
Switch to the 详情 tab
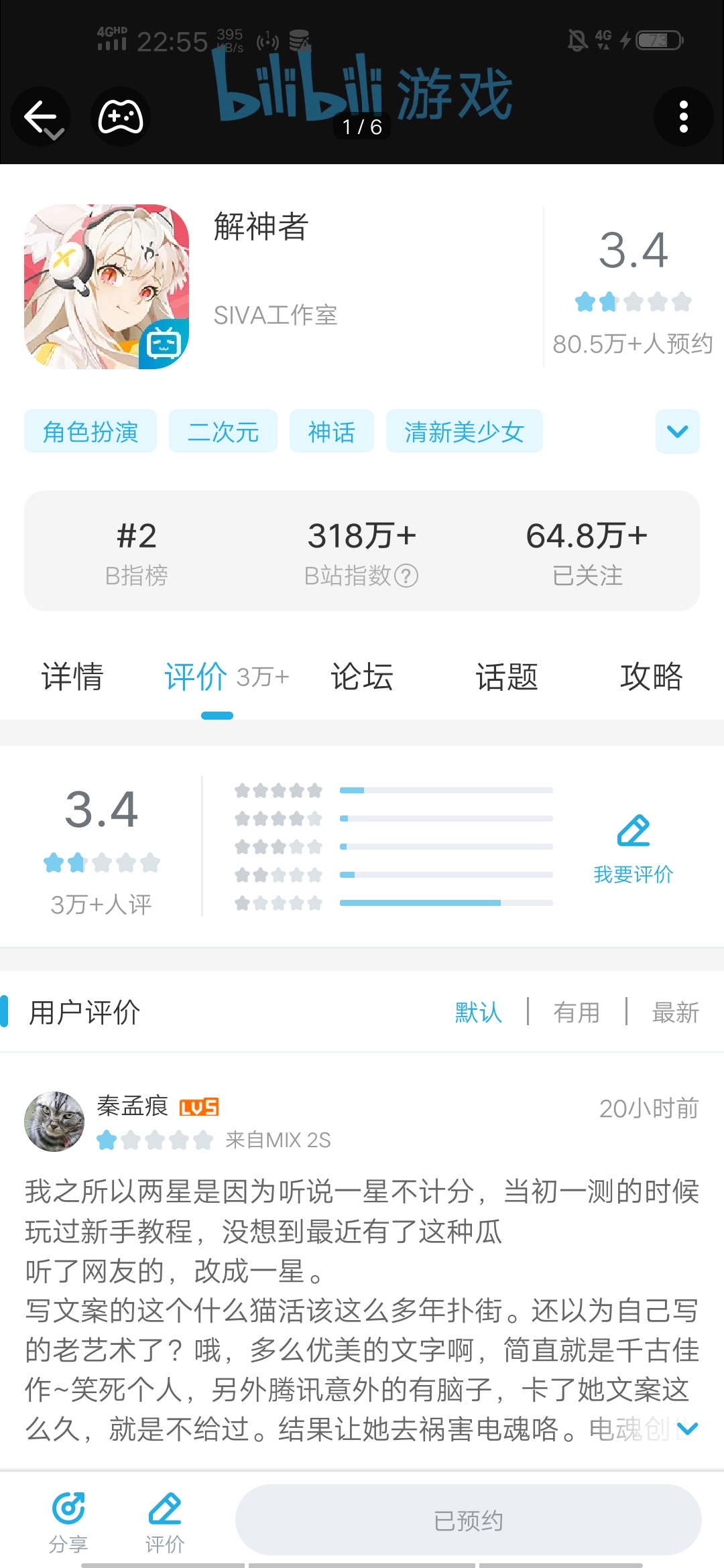point(72,677)
